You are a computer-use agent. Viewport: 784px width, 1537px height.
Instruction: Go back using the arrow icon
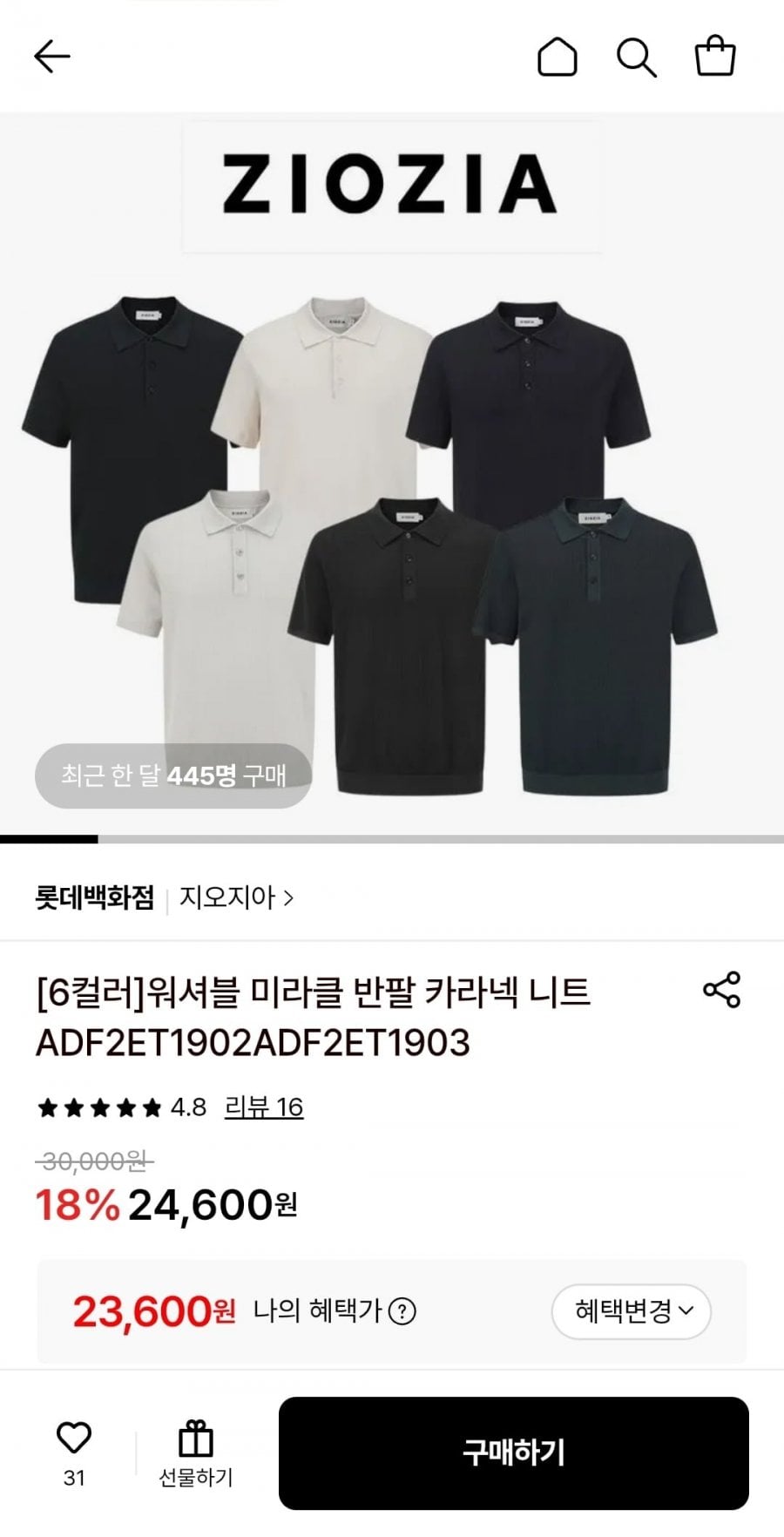(51, 57)
